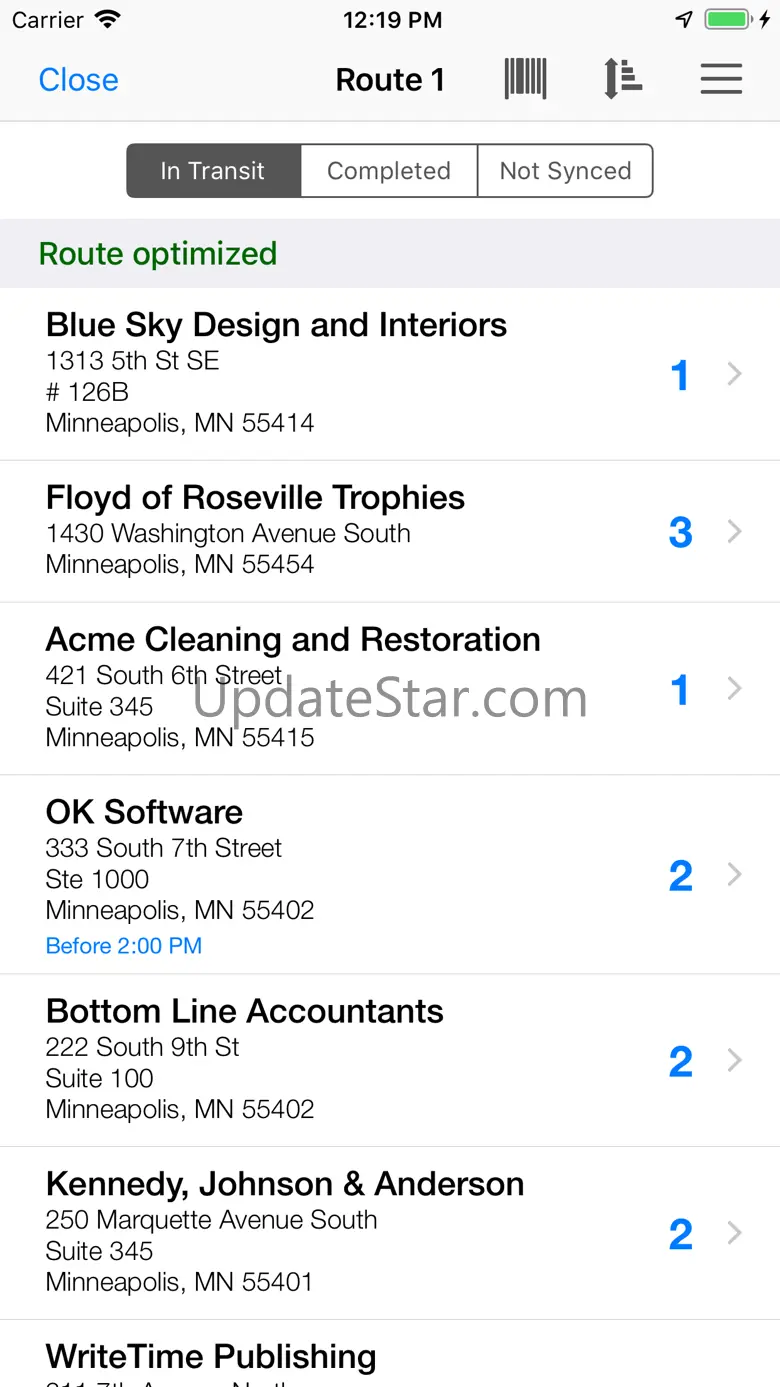
Task: Close the Route 1 screen
Action: (78, 80)
